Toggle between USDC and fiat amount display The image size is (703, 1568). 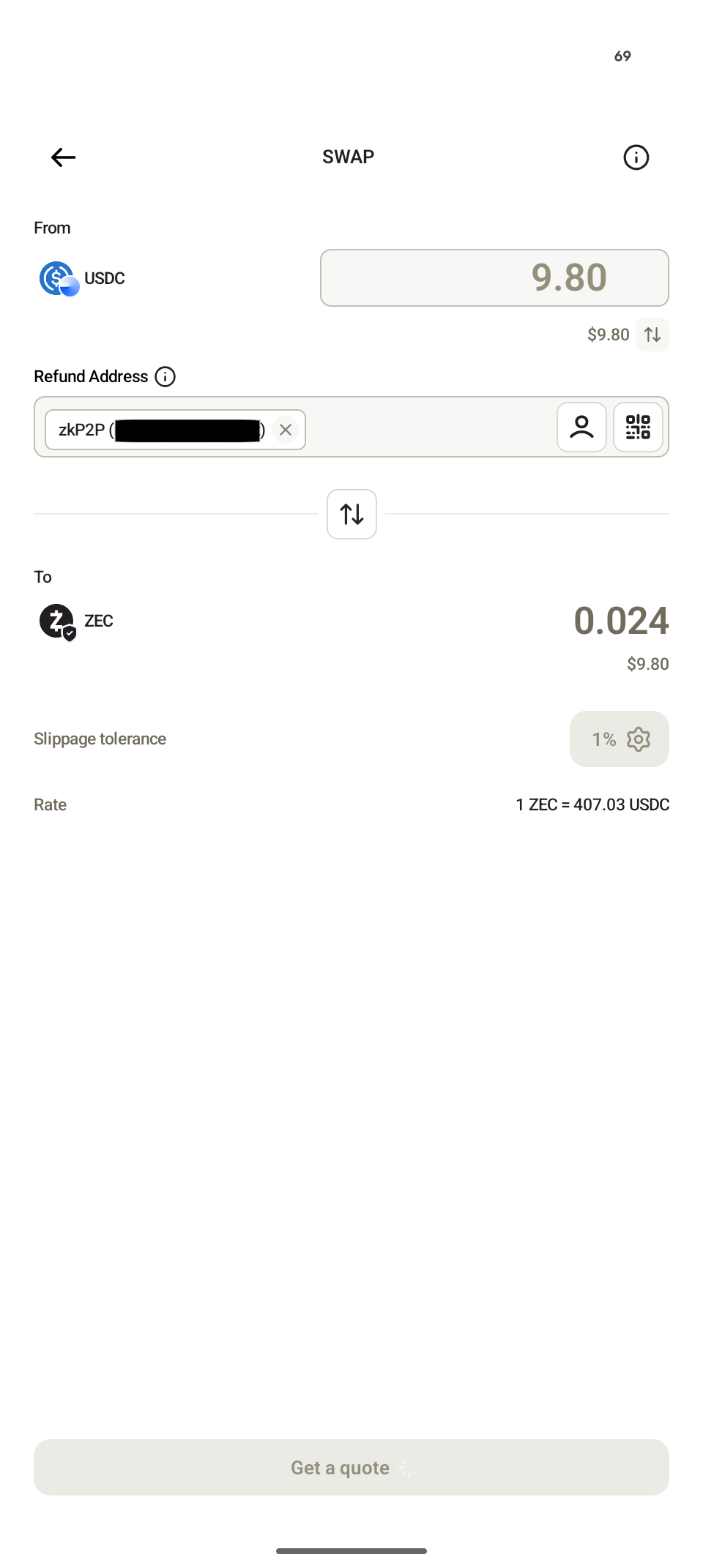click(x=652, y=335)
